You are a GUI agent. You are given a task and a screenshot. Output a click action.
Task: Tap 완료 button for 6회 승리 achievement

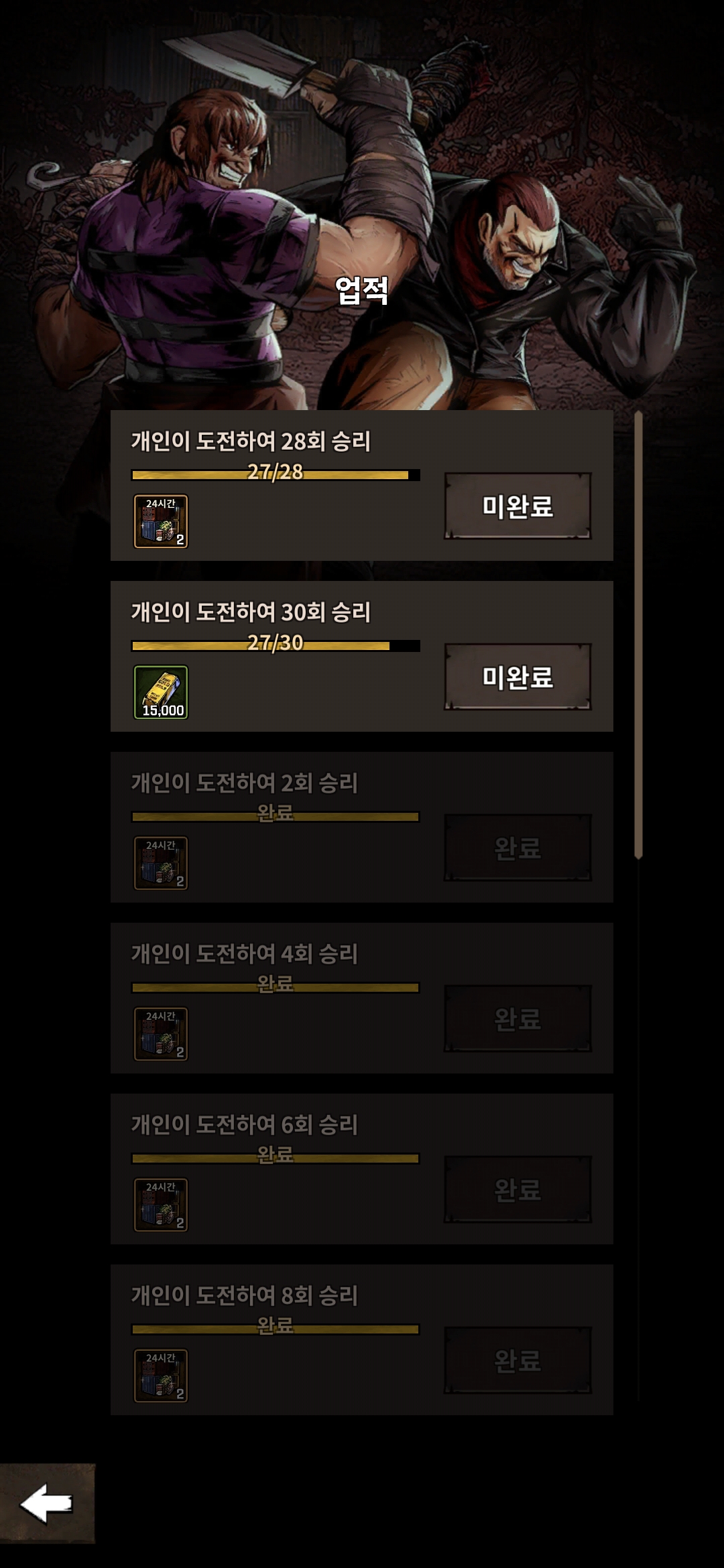(518, 1189)
